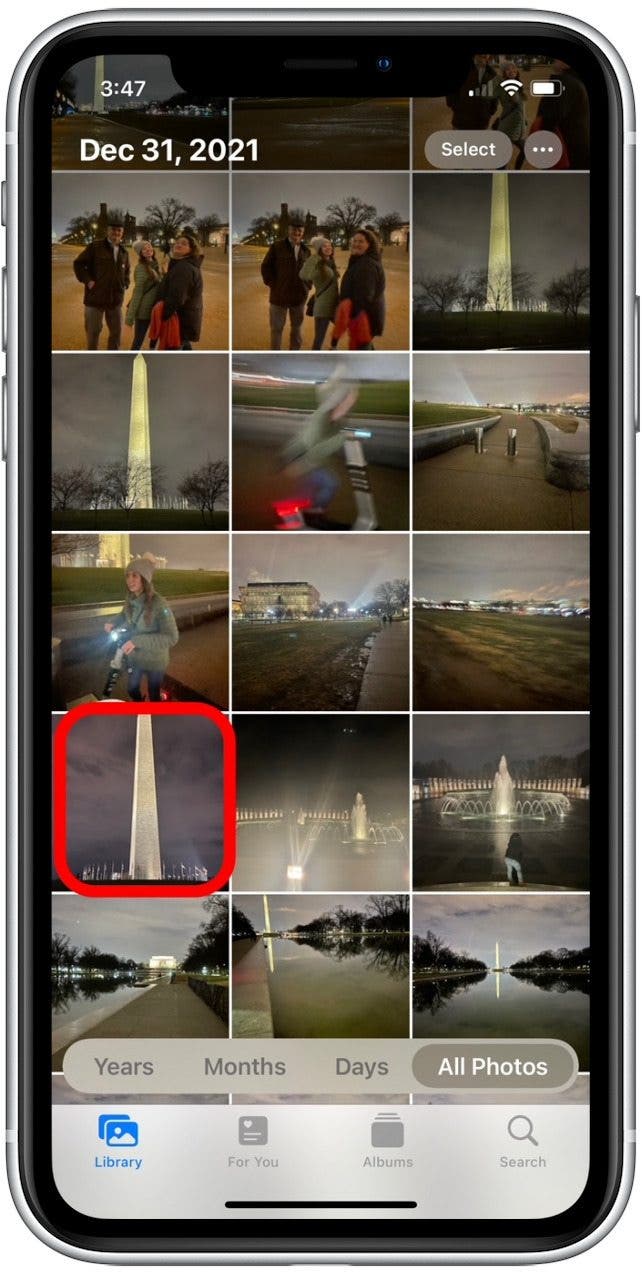
Task: Switch to Days view
Action: coord(361,1067)
